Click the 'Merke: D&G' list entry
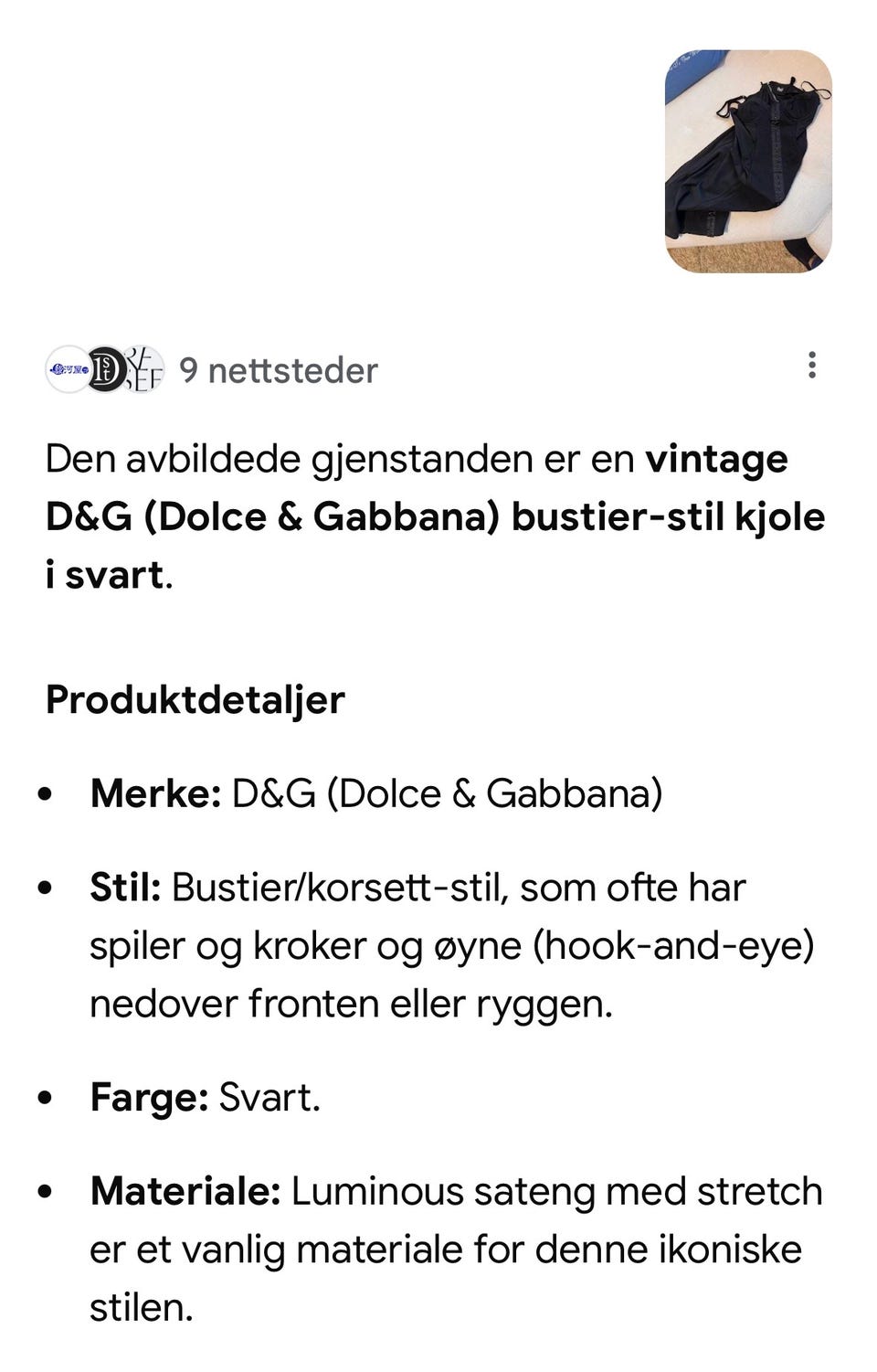 click(x=376, y=793)
